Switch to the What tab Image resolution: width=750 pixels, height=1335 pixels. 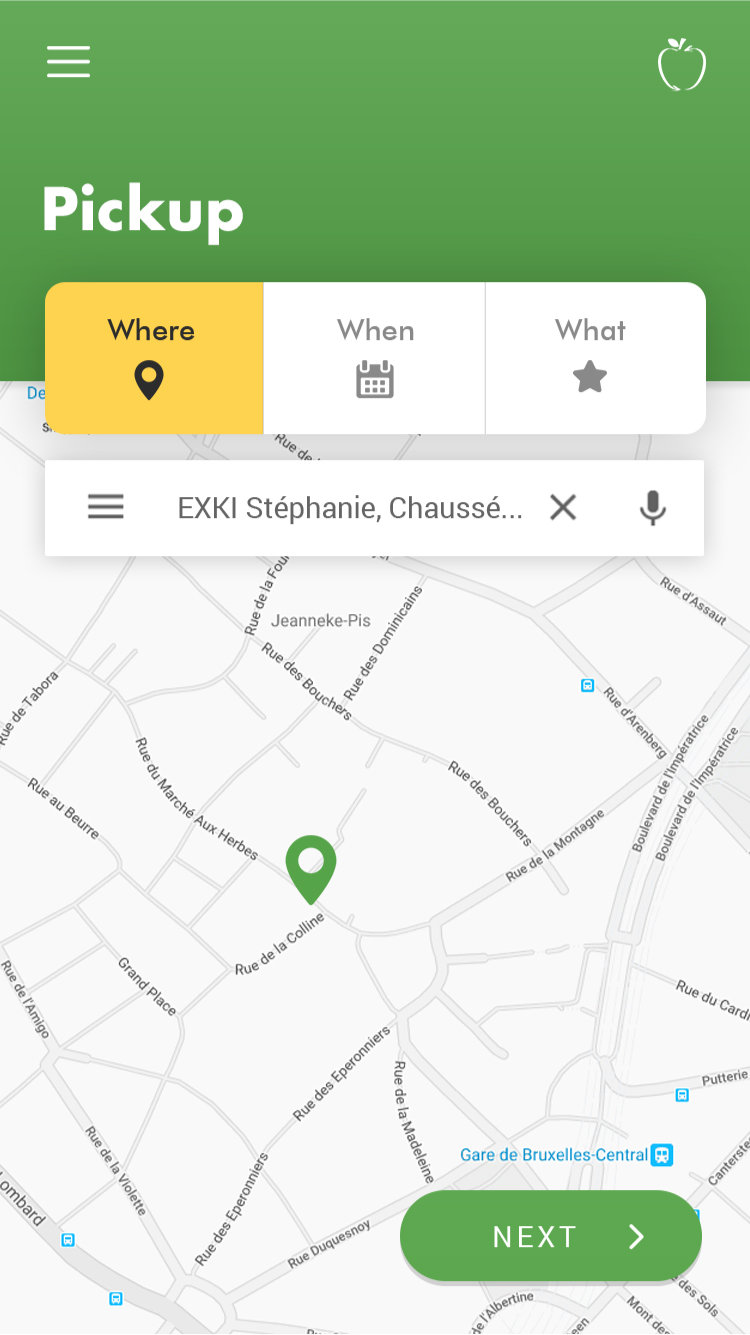tap(590, 357)
